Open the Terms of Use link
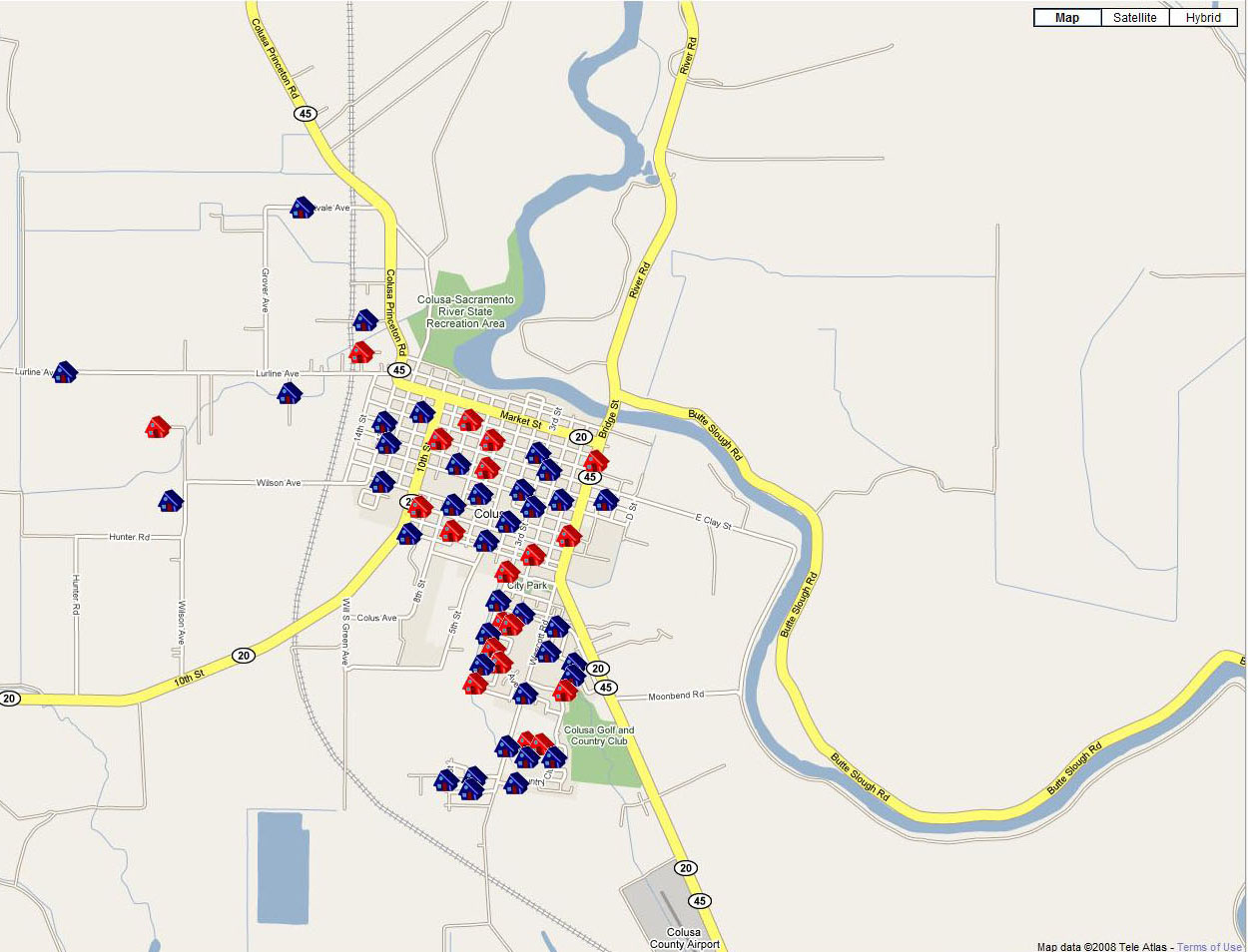Image resolution: width=1248 pixels, height=952 pixels. tap(1210, 947)
